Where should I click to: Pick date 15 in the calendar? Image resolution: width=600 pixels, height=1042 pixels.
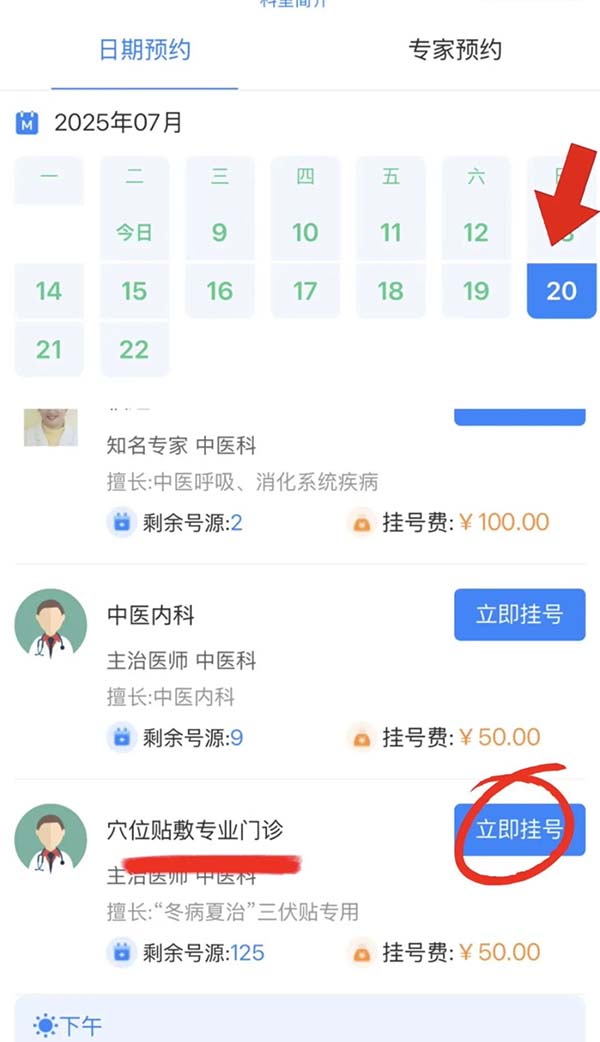click(134, 291)
